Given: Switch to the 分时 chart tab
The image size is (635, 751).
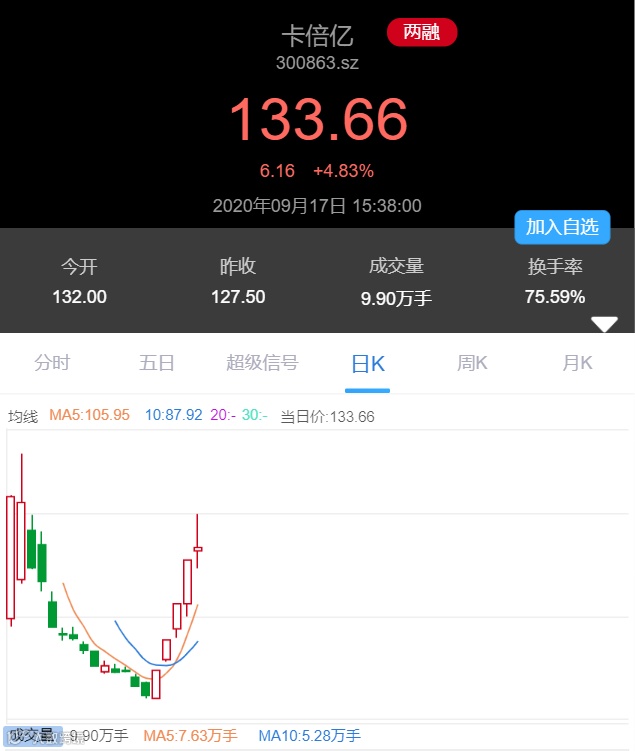Looking at the screenshot, I should point(52,363).
